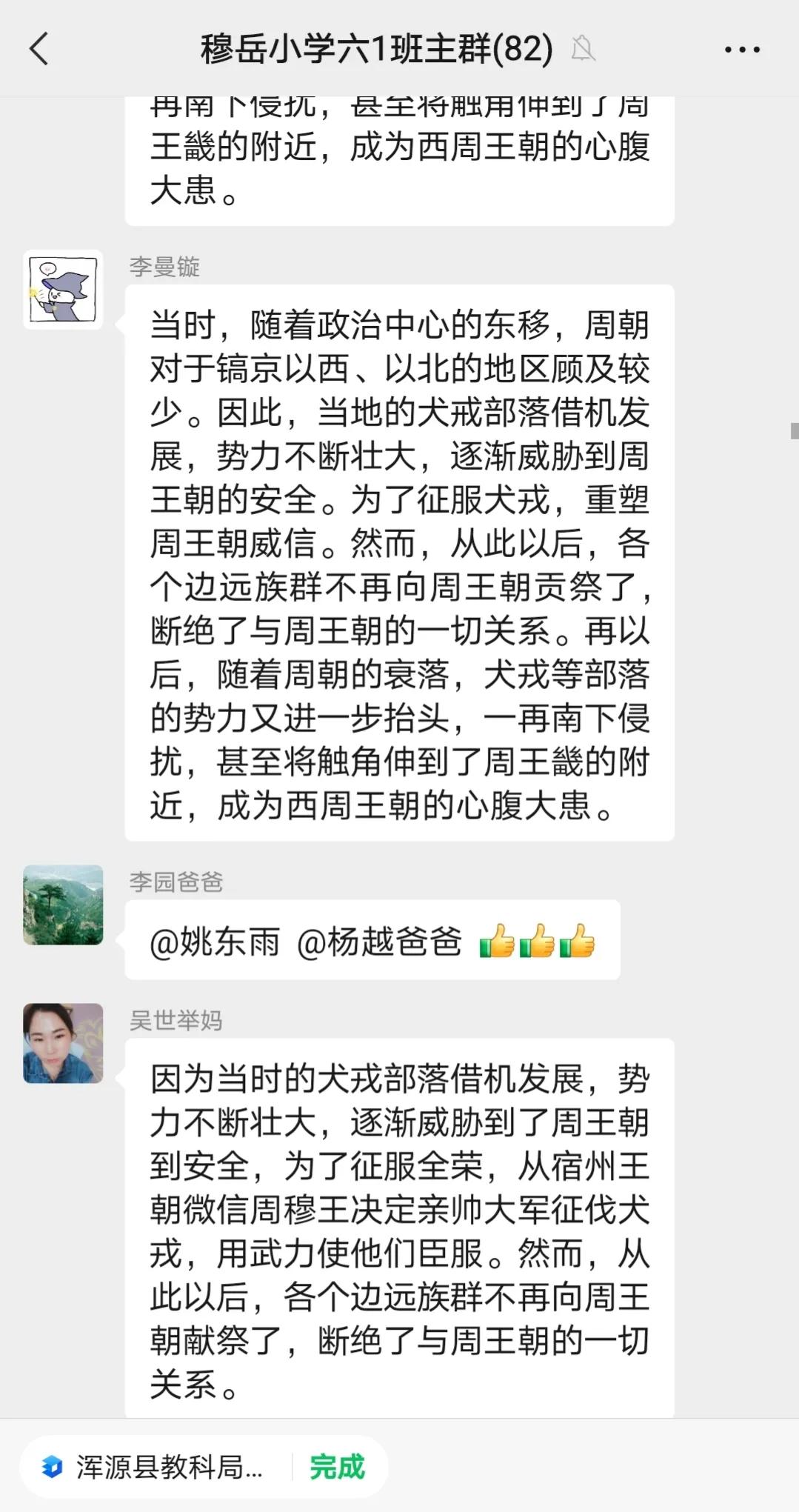
Task: Open 李园爸爸's profile avatar
Action: 63,905
